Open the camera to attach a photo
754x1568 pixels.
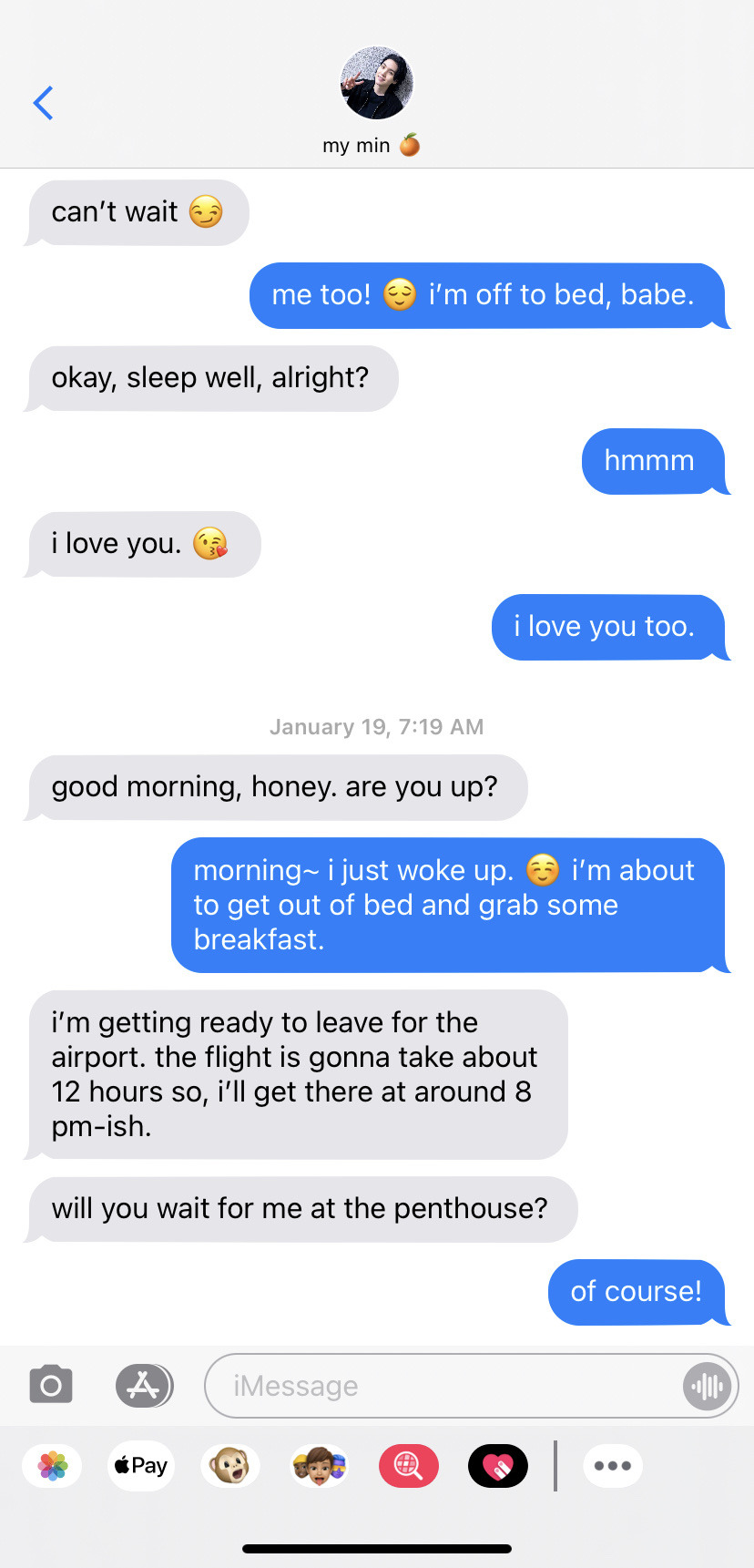(x=51, y=1386)
